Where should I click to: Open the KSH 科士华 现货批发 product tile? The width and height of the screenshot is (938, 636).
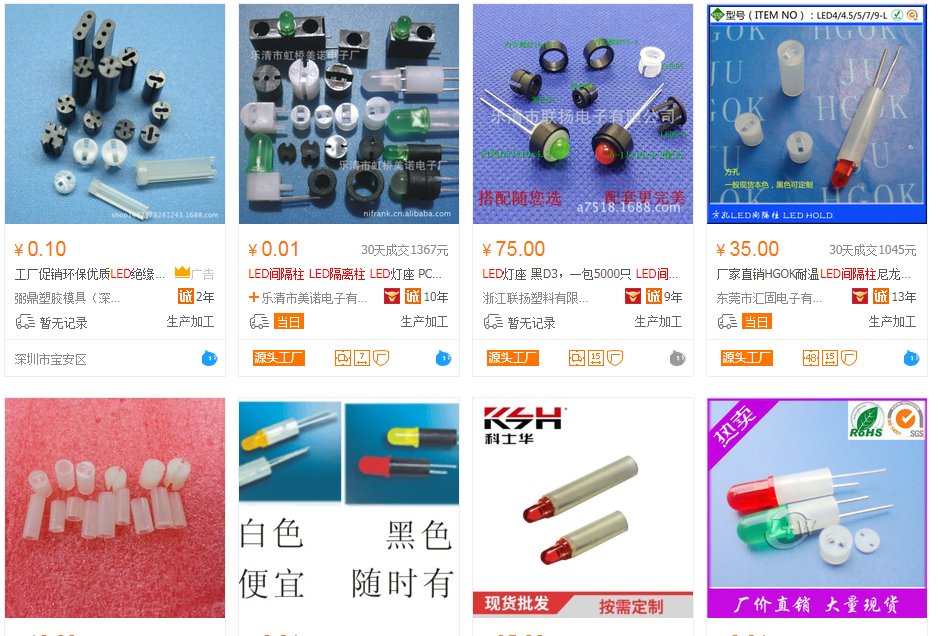tap(583, 508)
